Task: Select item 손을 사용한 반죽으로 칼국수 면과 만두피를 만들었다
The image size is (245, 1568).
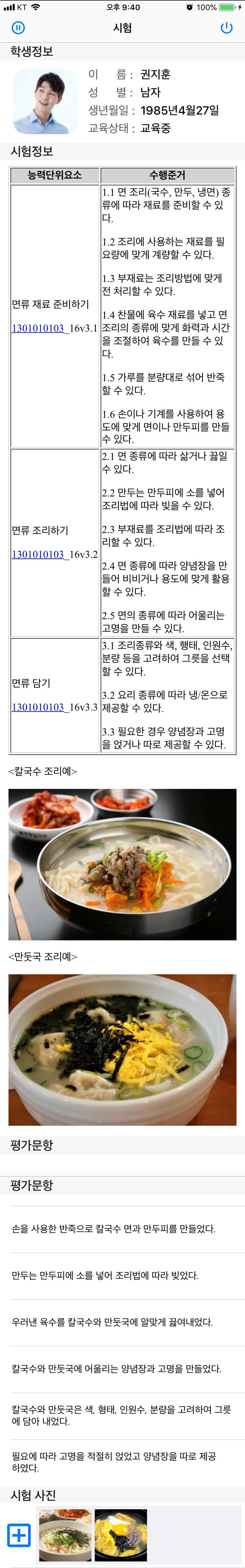Action: point(122,1229)
